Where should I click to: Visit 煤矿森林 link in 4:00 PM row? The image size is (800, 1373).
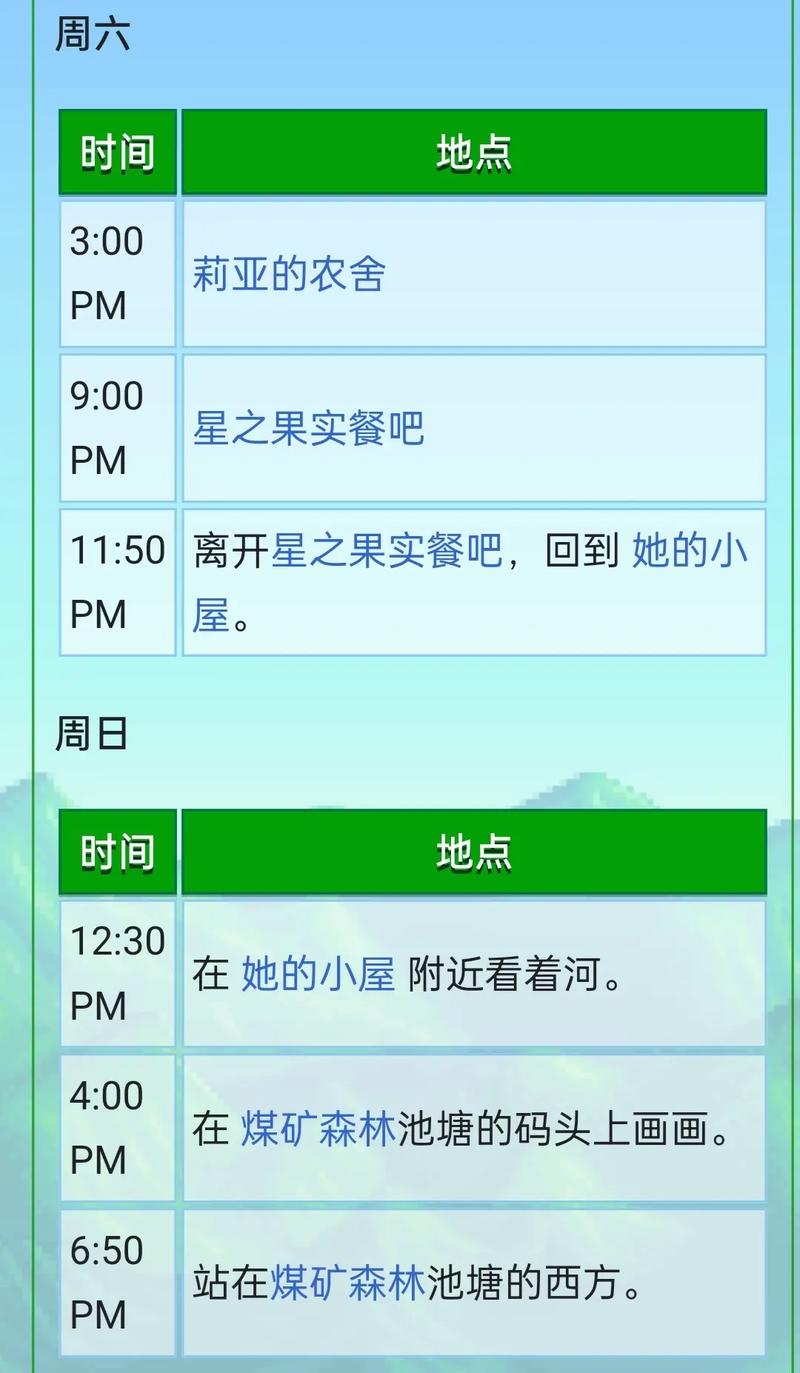(318, 1129)
